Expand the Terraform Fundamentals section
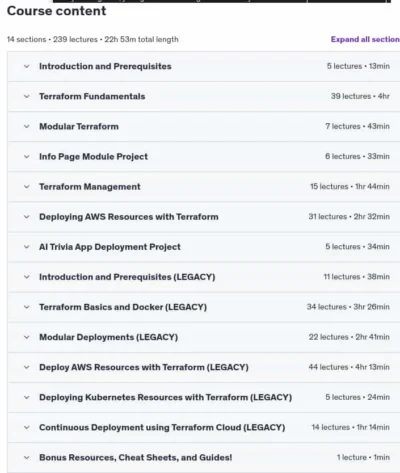 click(204, 97)
